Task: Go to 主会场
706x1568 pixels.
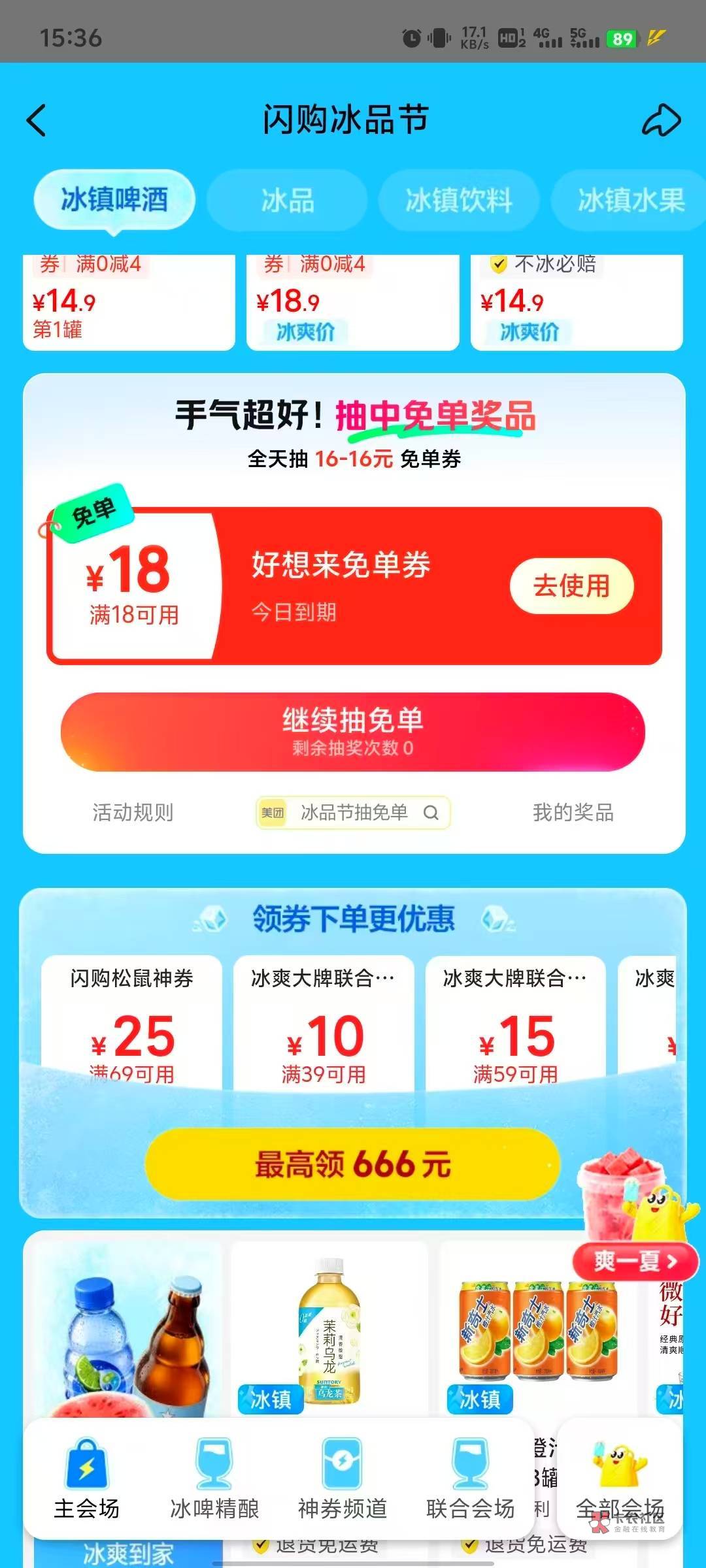Action: coord(86,1480)
